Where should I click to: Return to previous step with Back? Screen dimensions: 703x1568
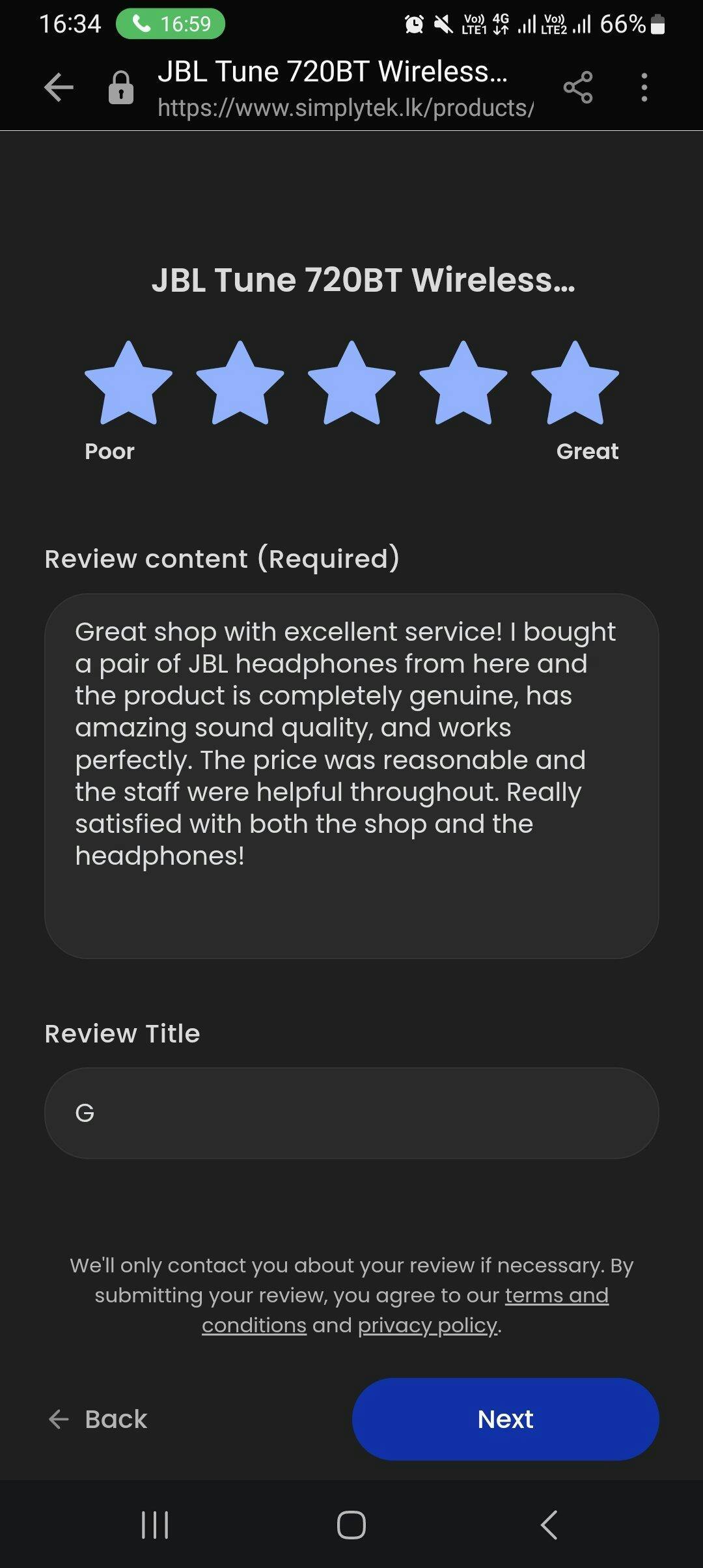click(99, 1419)
